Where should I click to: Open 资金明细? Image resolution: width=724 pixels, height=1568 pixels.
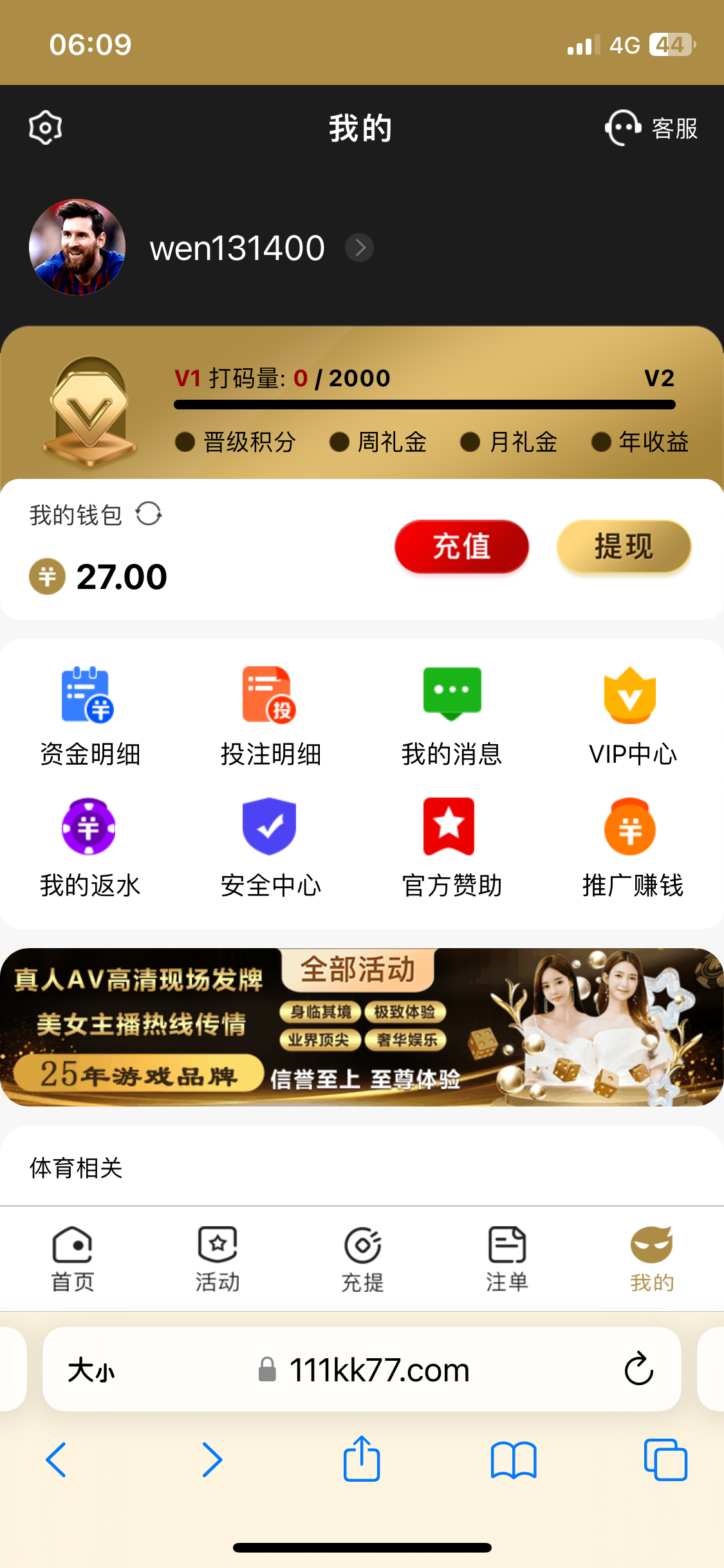[89, 716]
